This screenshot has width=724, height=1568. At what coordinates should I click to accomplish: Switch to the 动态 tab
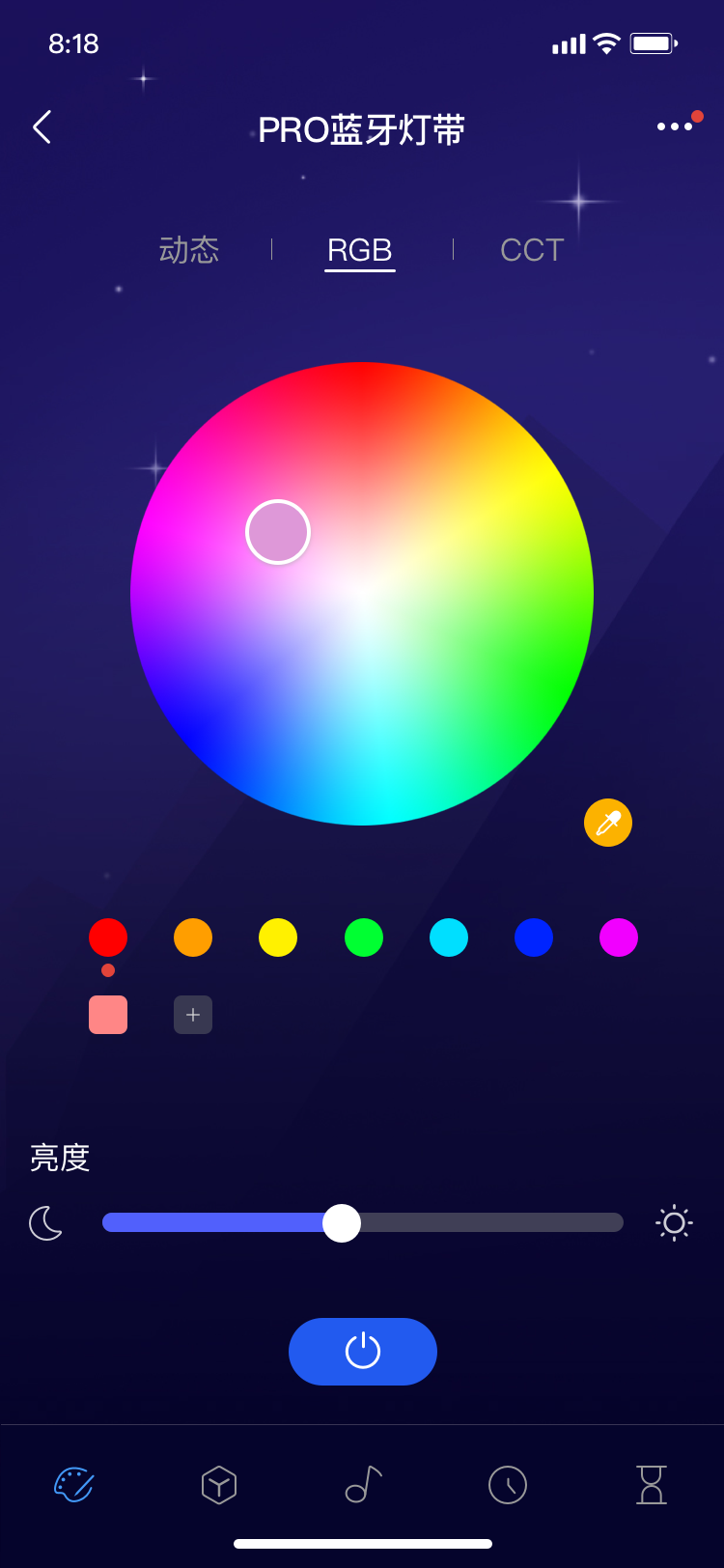coord(189,250)
